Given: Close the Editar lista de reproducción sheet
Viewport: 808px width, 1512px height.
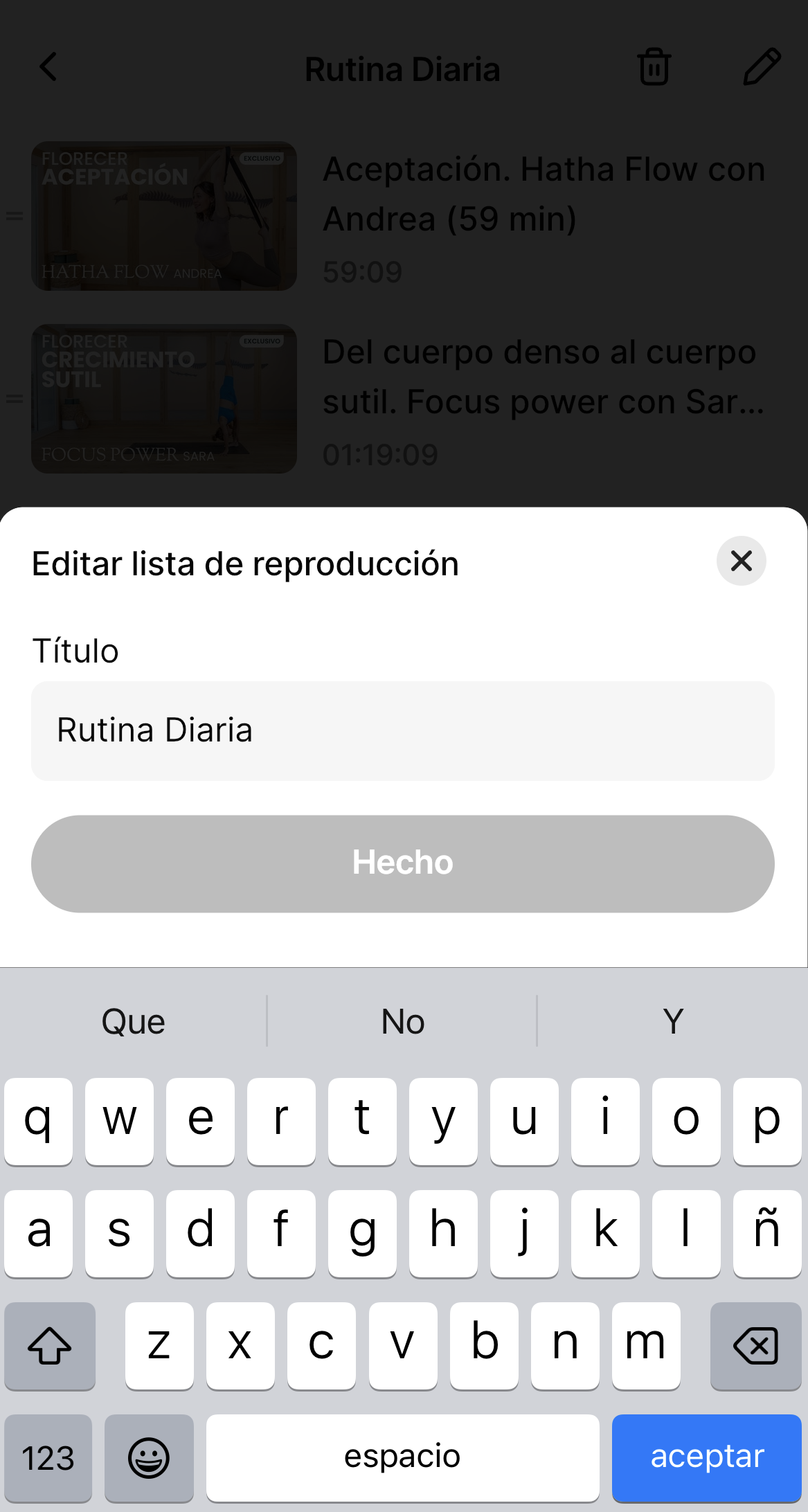Looking at the screenshot, I should (x=741, y=561).
